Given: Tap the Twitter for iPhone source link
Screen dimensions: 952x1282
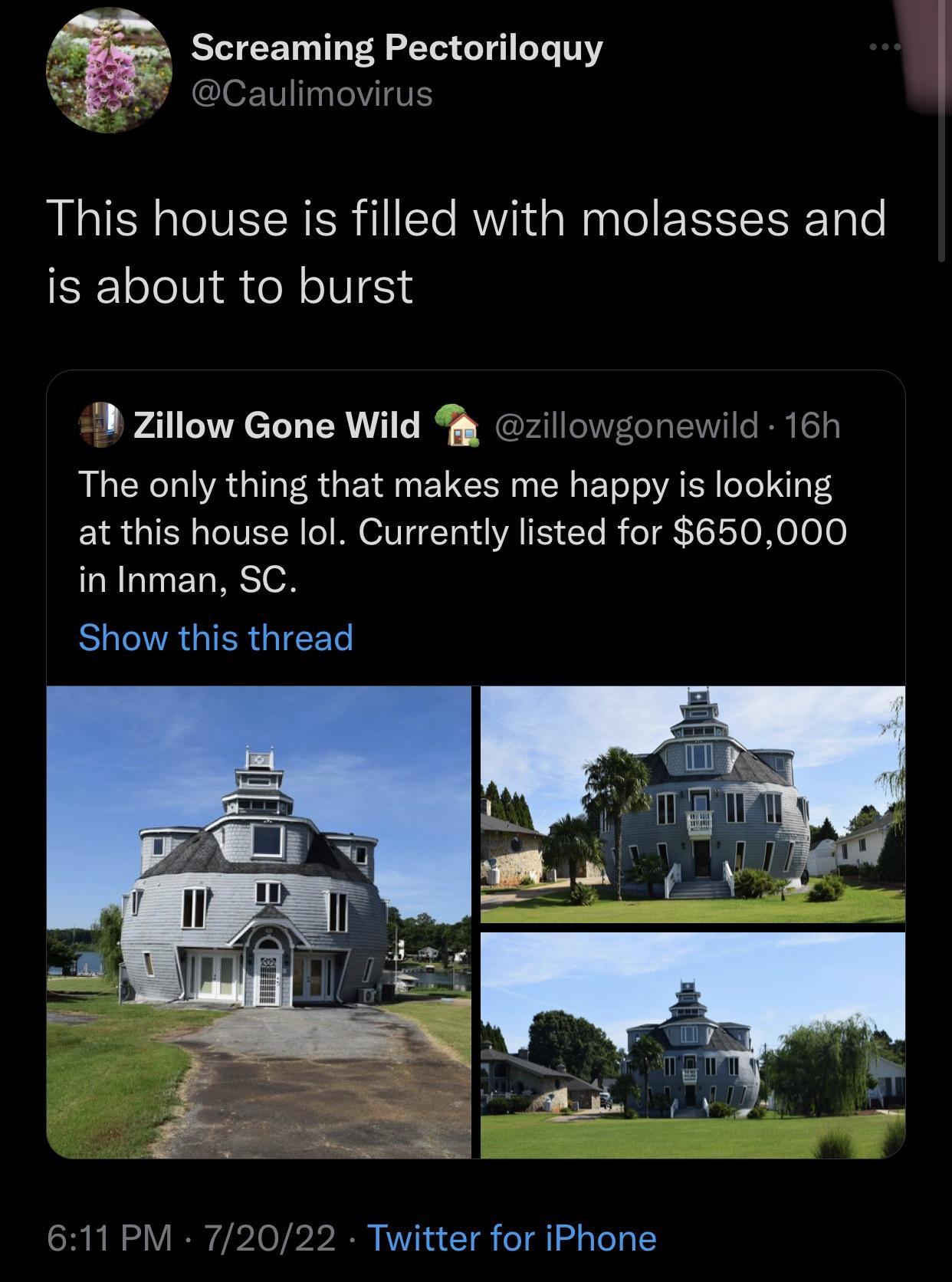Looking at the screenshot, I should 512,1238.
